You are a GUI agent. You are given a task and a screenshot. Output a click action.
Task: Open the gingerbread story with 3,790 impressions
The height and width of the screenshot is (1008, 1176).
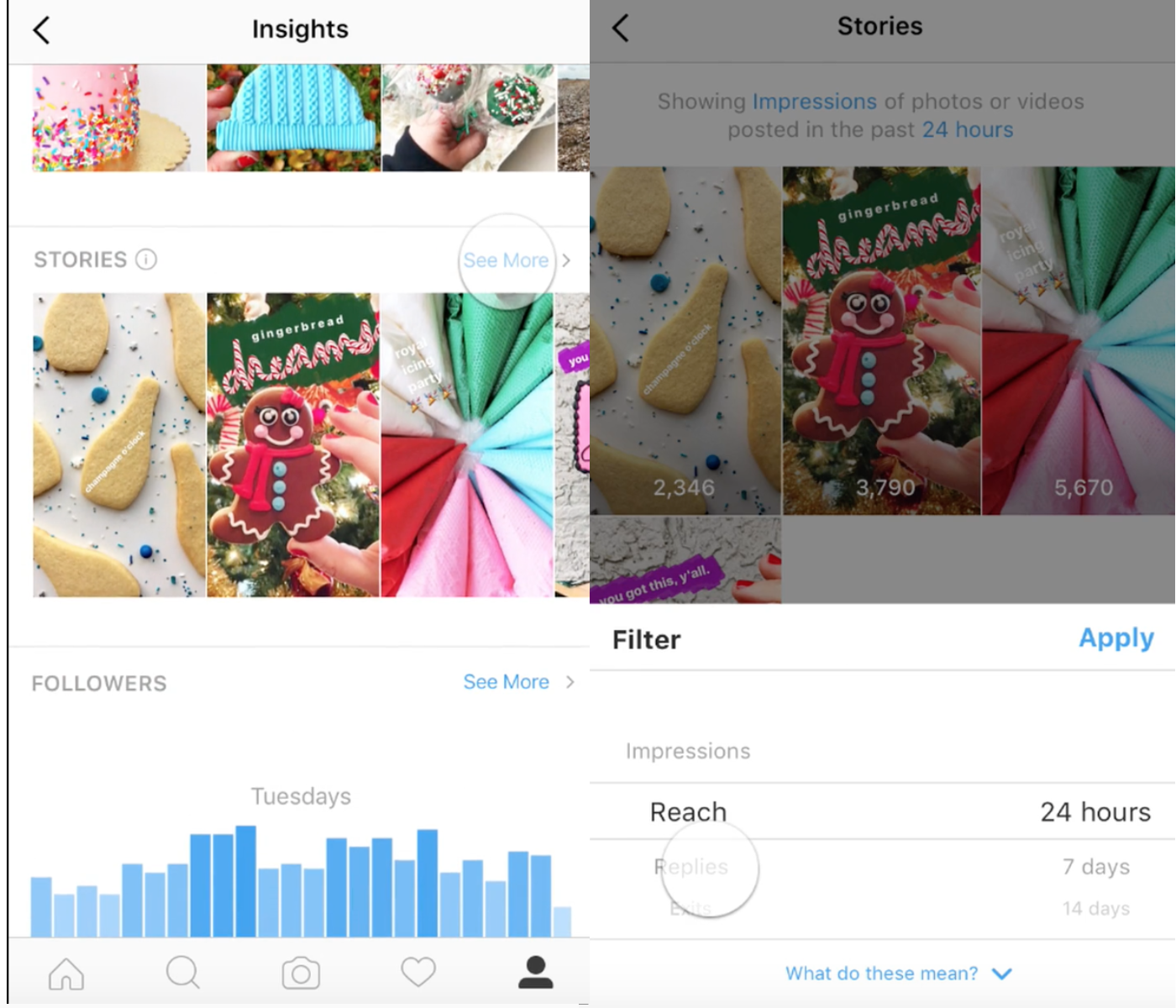881,340
